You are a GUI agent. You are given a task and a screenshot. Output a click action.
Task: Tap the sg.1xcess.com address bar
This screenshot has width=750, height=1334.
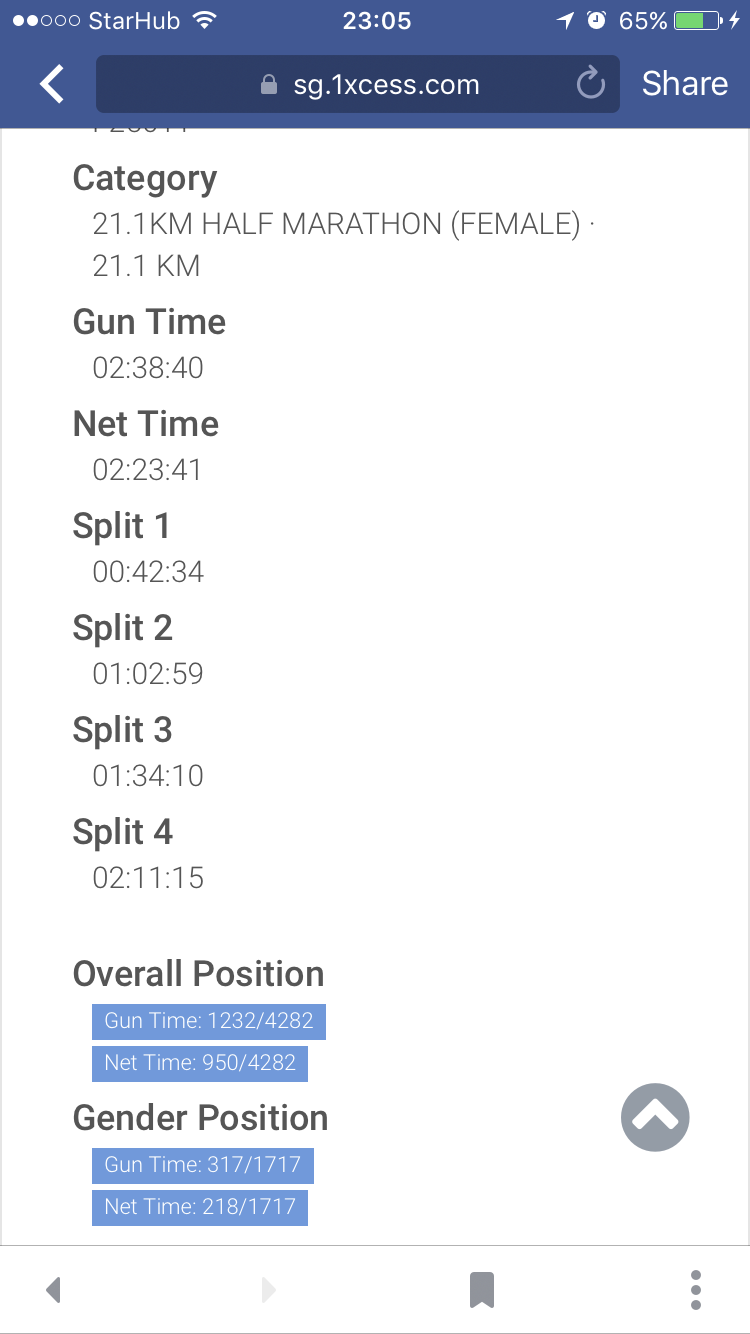358,84
